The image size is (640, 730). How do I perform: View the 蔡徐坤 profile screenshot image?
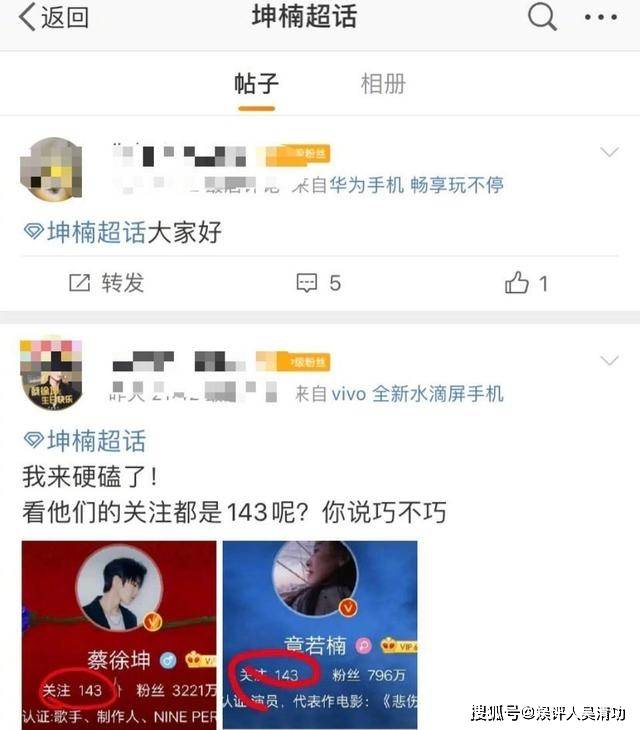coord(119,624)
